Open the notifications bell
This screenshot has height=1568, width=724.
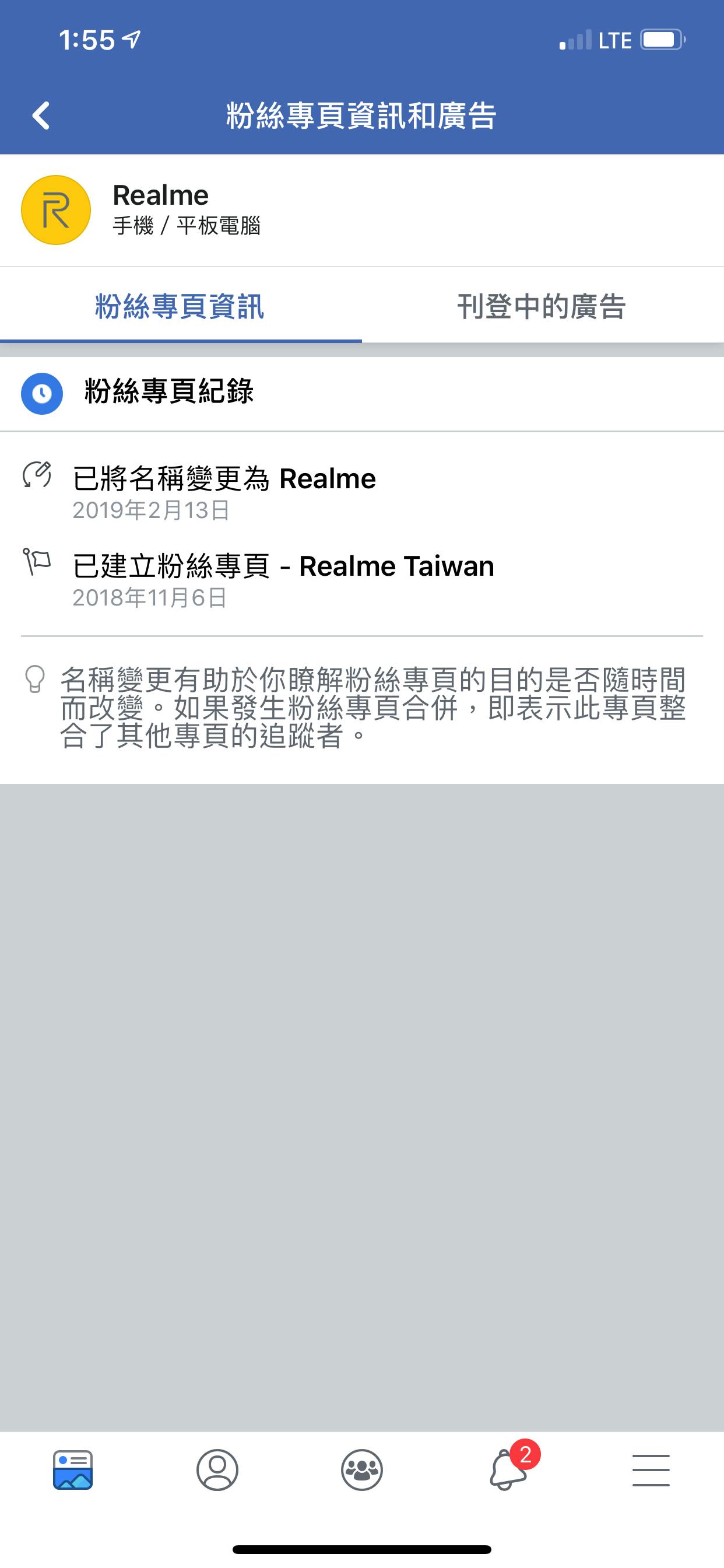coord(507,1470)
